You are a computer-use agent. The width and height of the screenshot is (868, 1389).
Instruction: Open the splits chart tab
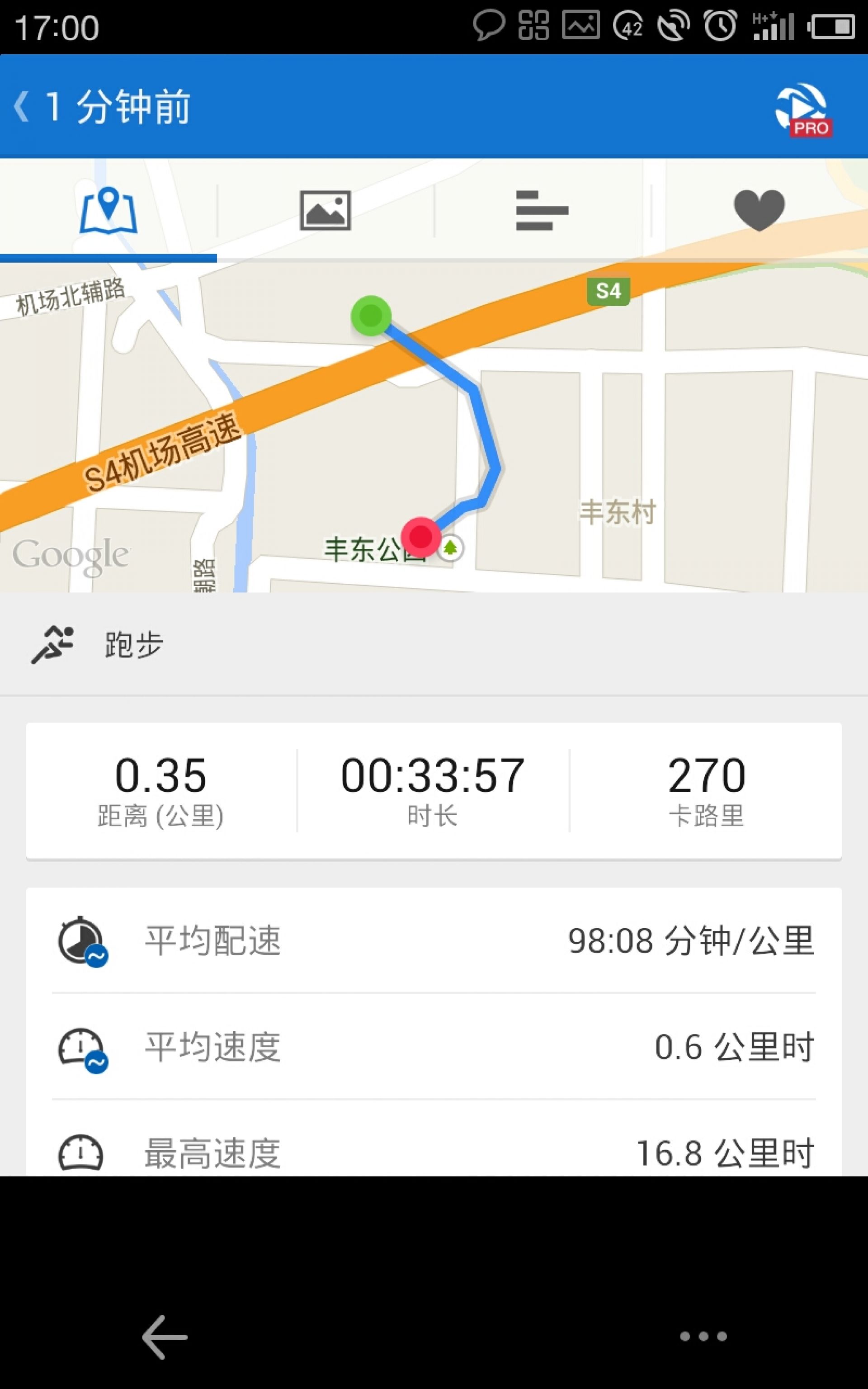(542, 211)
